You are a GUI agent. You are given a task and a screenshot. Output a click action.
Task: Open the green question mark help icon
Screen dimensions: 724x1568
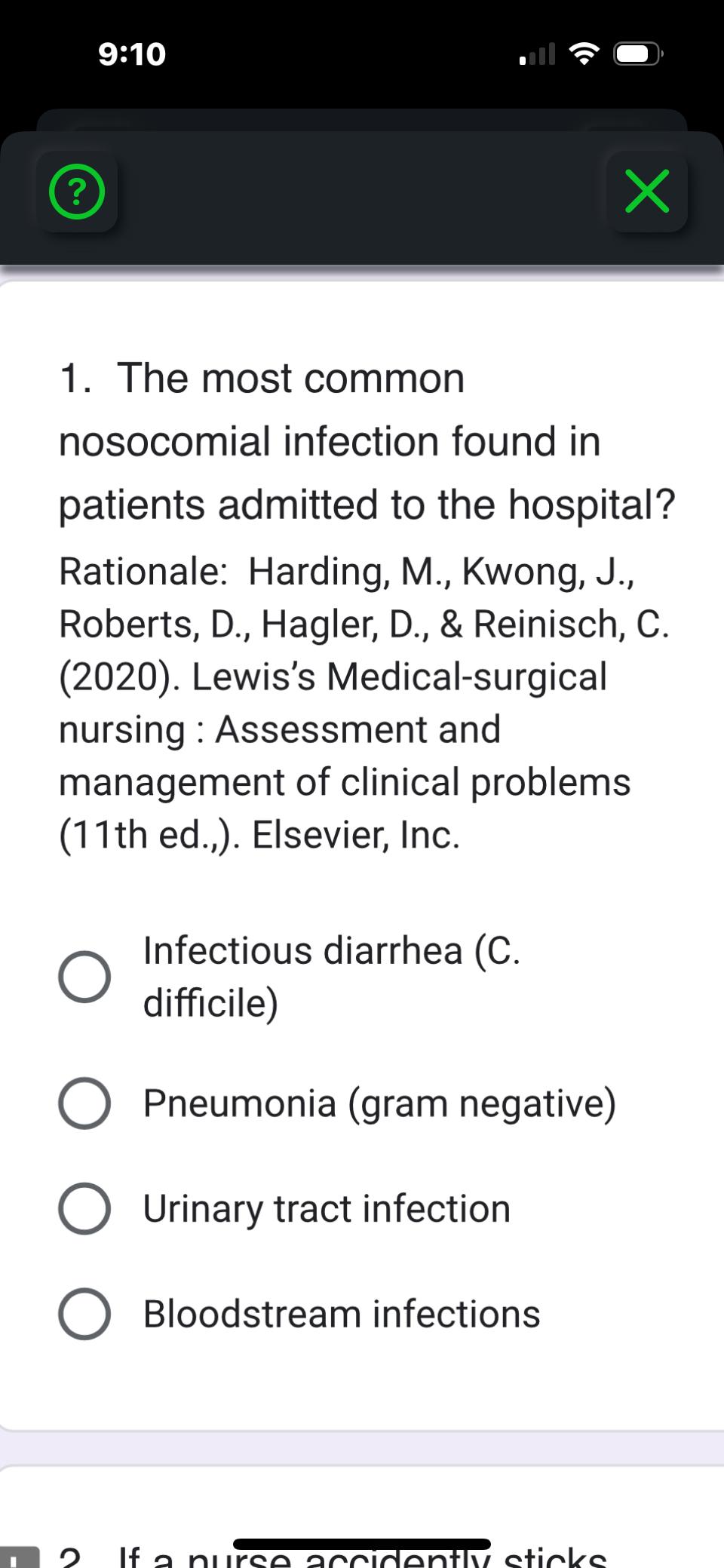pyautogui.click(x=77, y=192)
